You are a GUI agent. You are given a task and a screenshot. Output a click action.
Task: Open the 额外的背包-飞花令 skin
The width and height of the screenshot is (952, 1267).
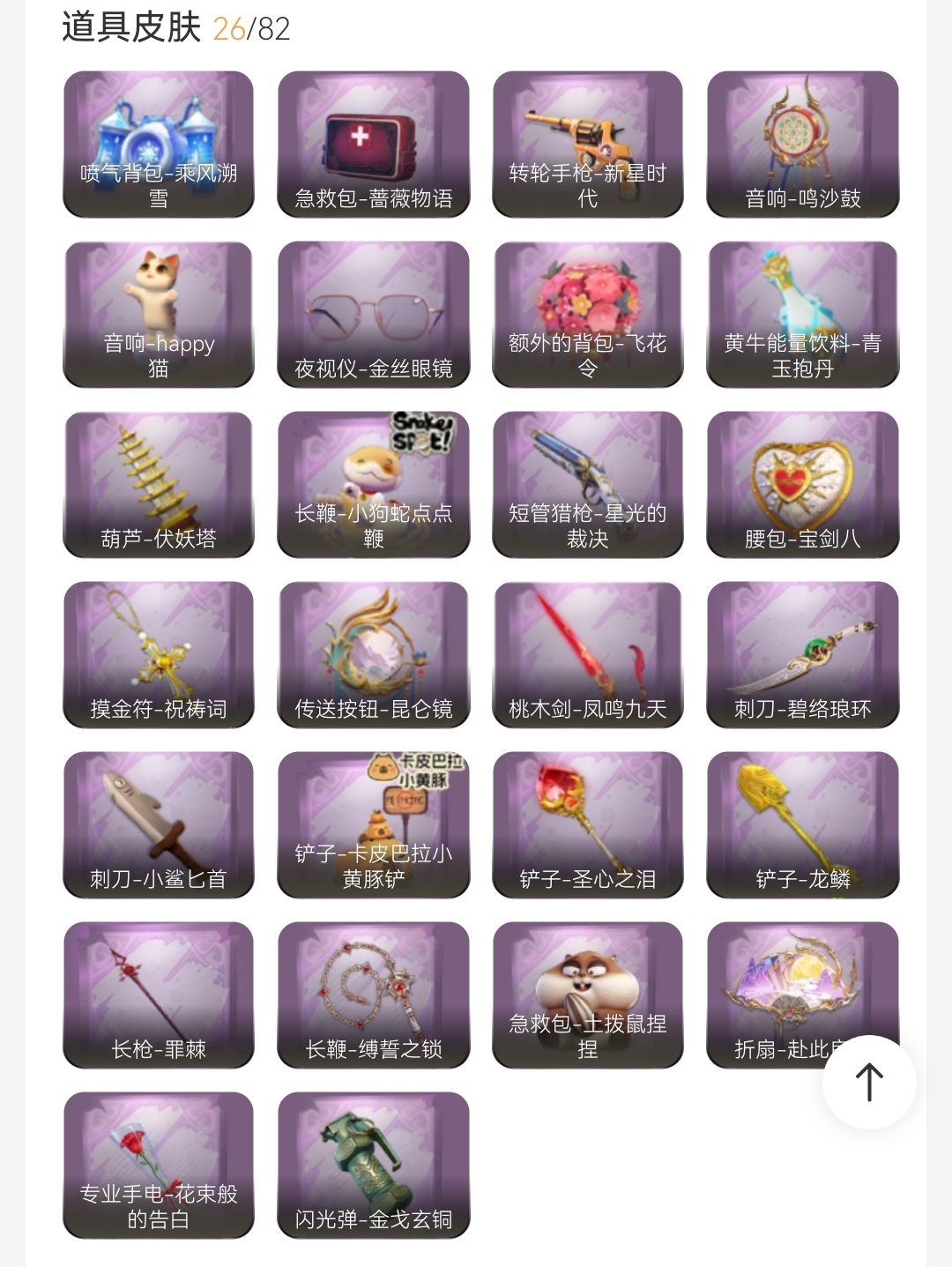point(588,314)
